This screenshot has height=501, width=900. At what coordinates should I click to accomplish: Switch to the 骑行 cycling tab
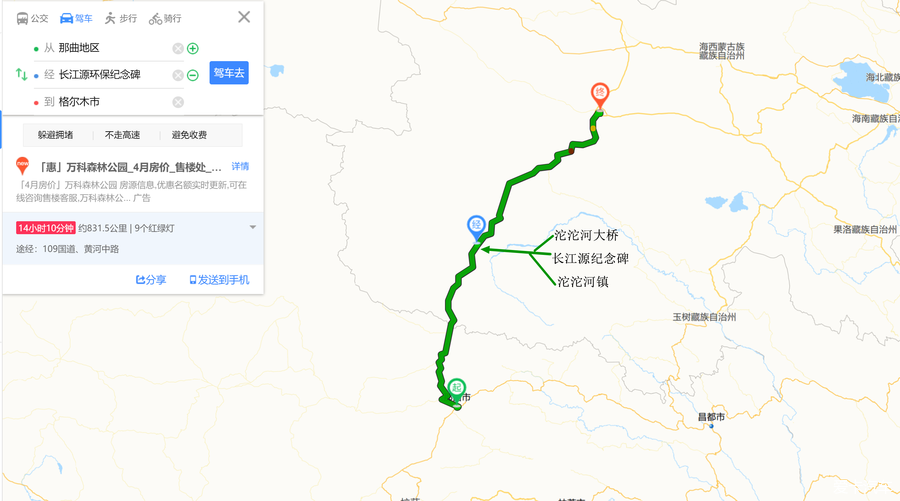pos(165,18)
